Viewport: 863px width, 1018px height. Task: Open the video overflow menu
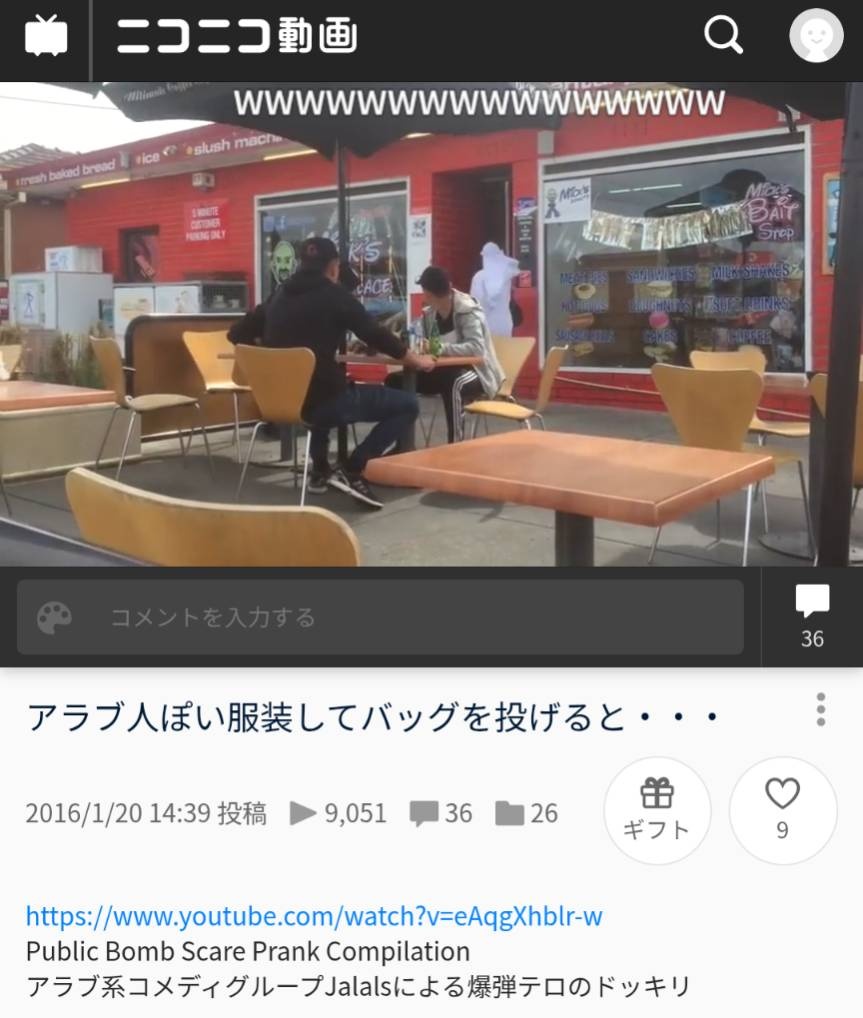(820, 709)
